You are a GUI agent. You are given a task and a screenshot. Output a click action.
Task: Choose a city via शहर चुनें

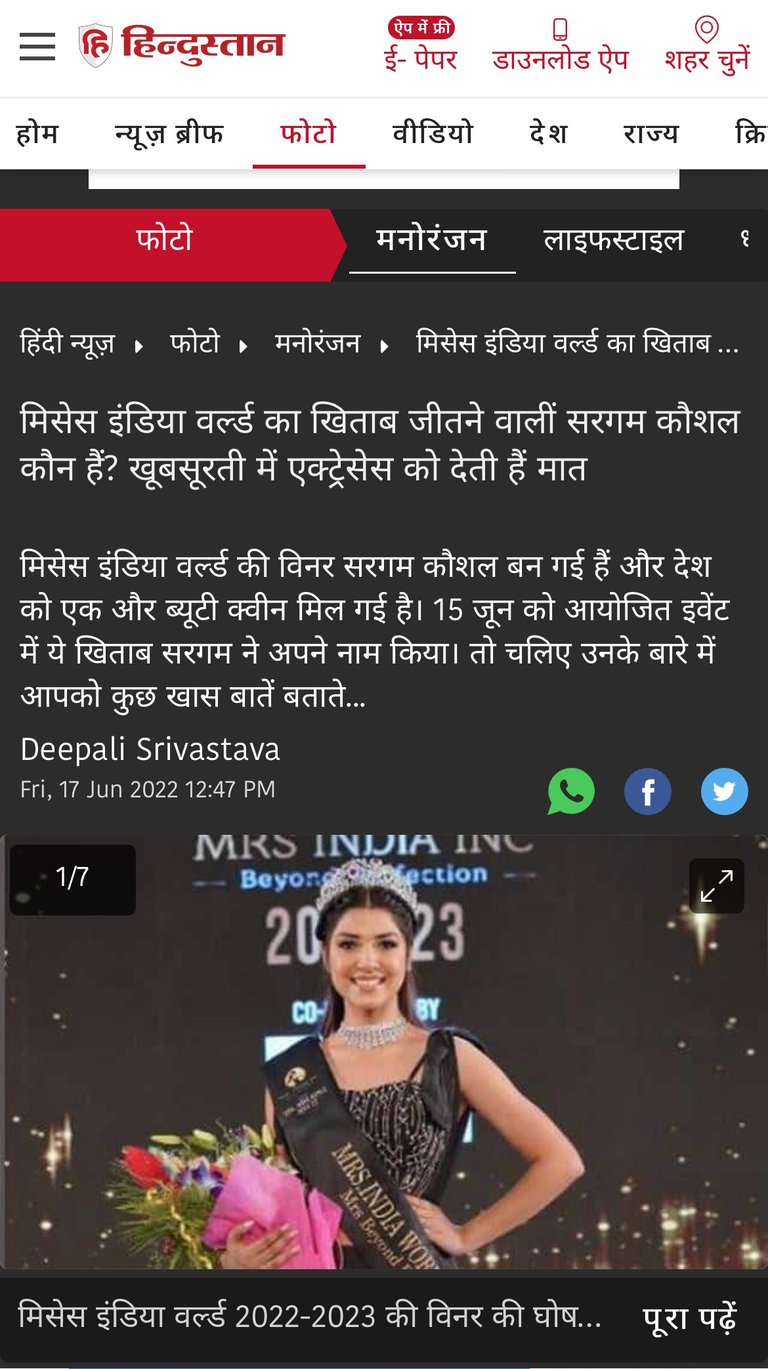(707, 46)
